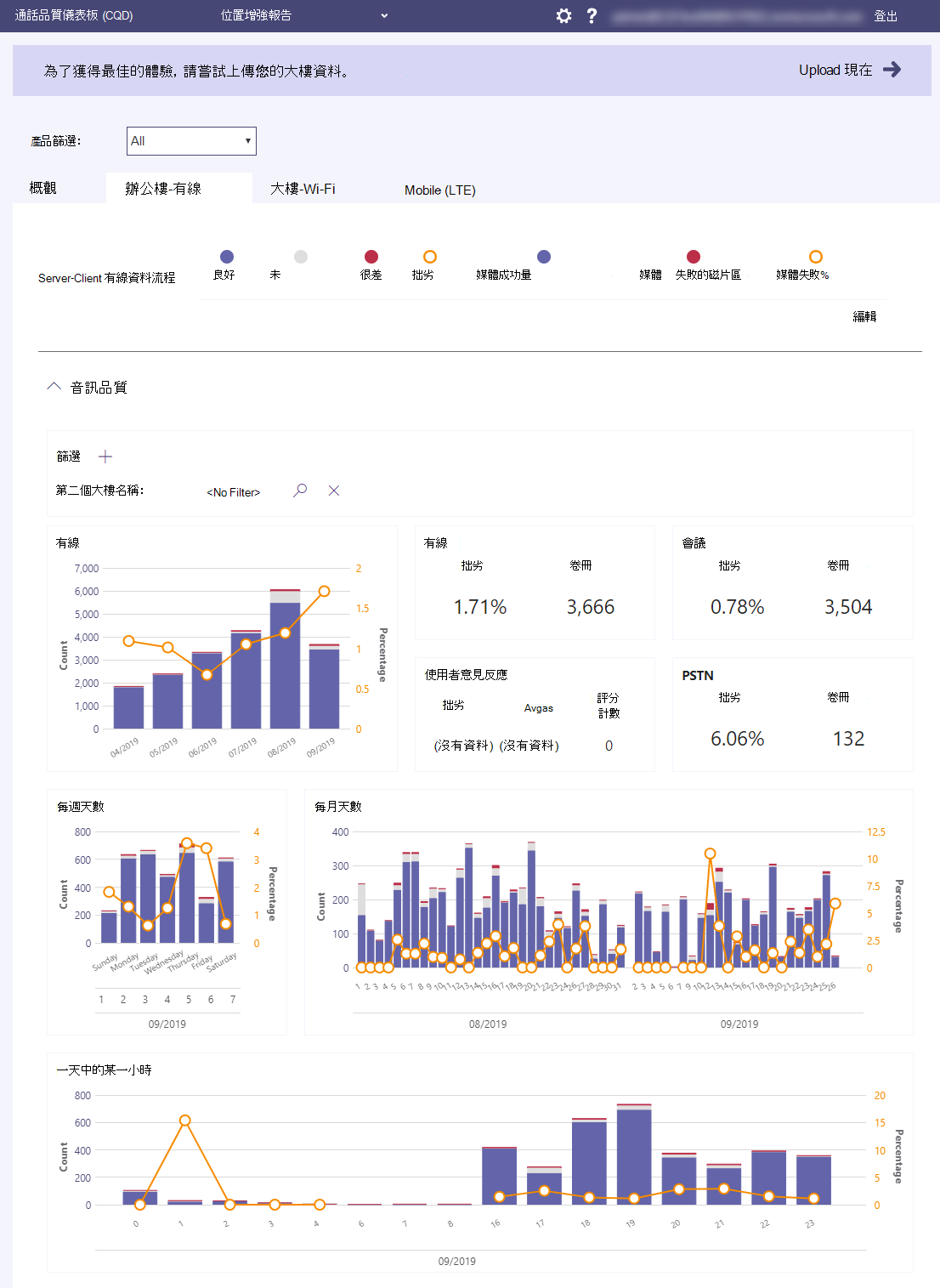Add a filter with the plus icon

[x=105, y=457]
